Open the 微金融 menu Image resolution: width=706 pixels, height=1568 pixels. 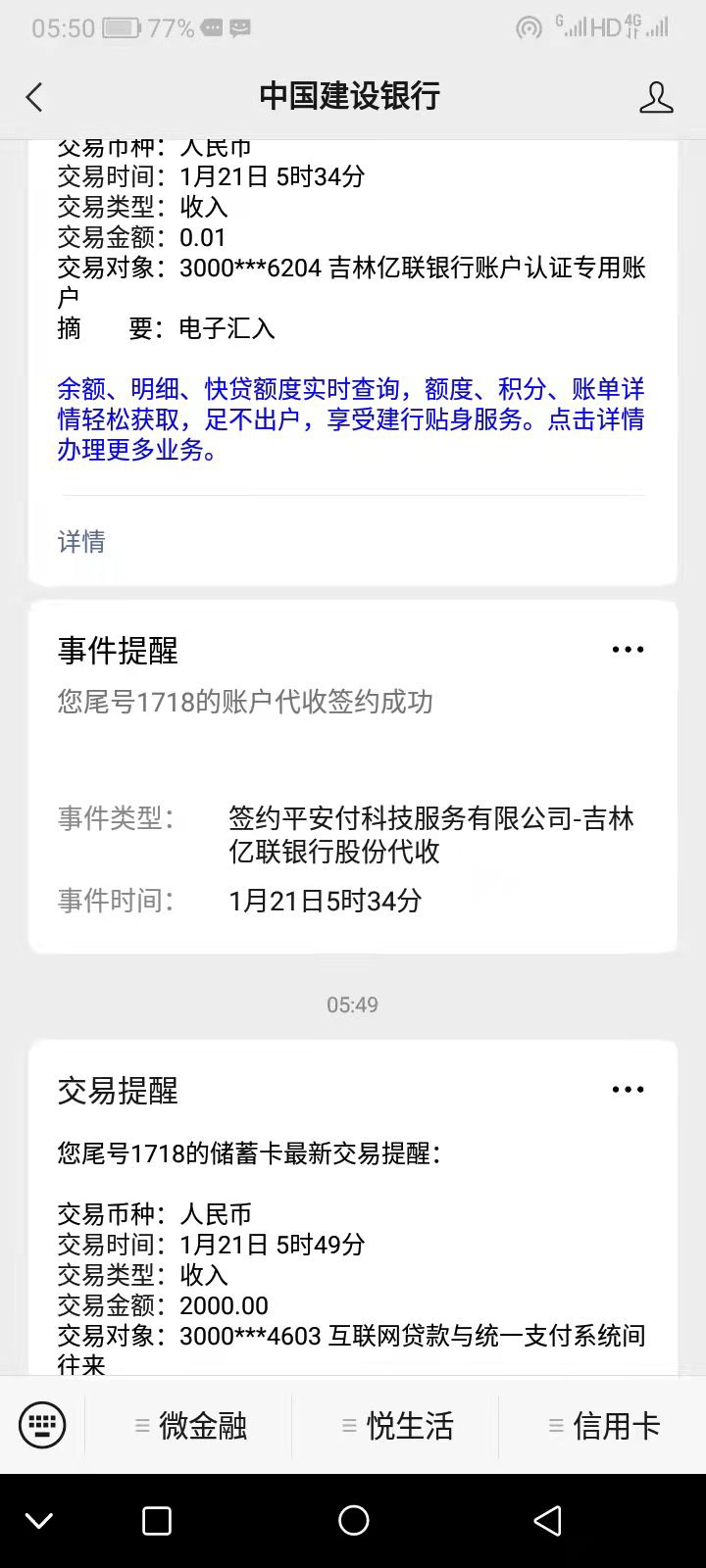189,1425
